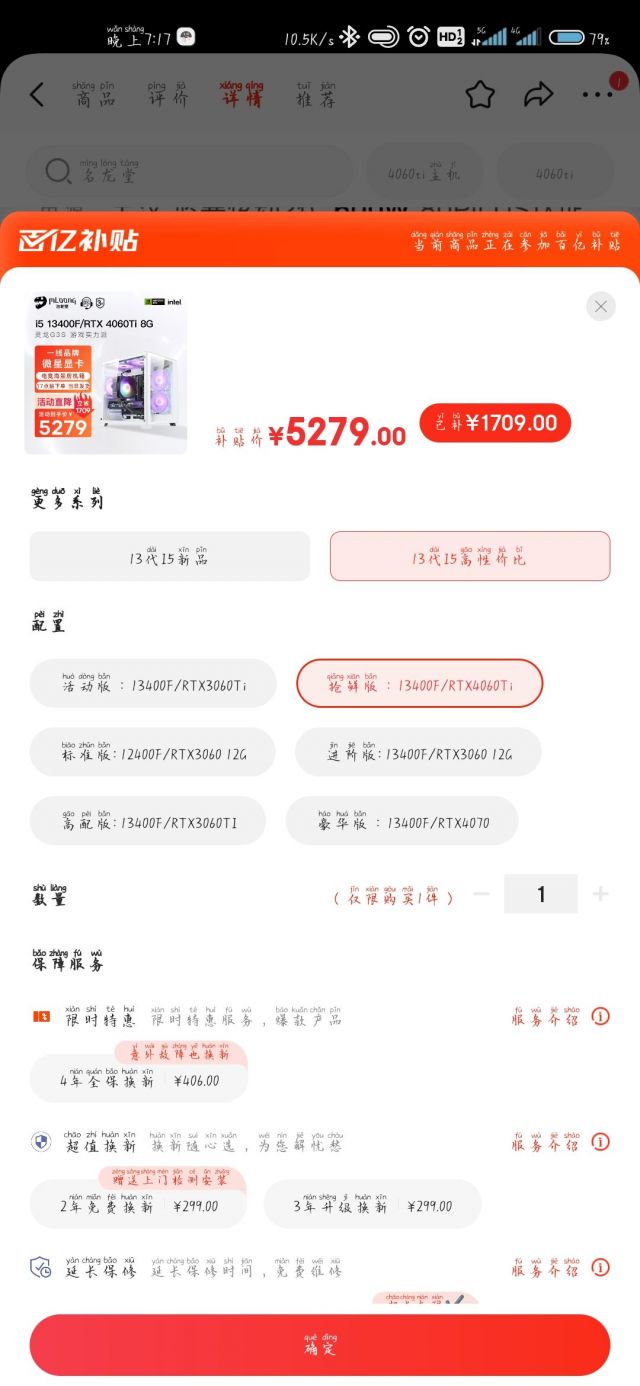The image size is (640, 1386).
Task: Choose 高配版 13400F/RTX3060TI configuration
Action: [x=149, y=821]
